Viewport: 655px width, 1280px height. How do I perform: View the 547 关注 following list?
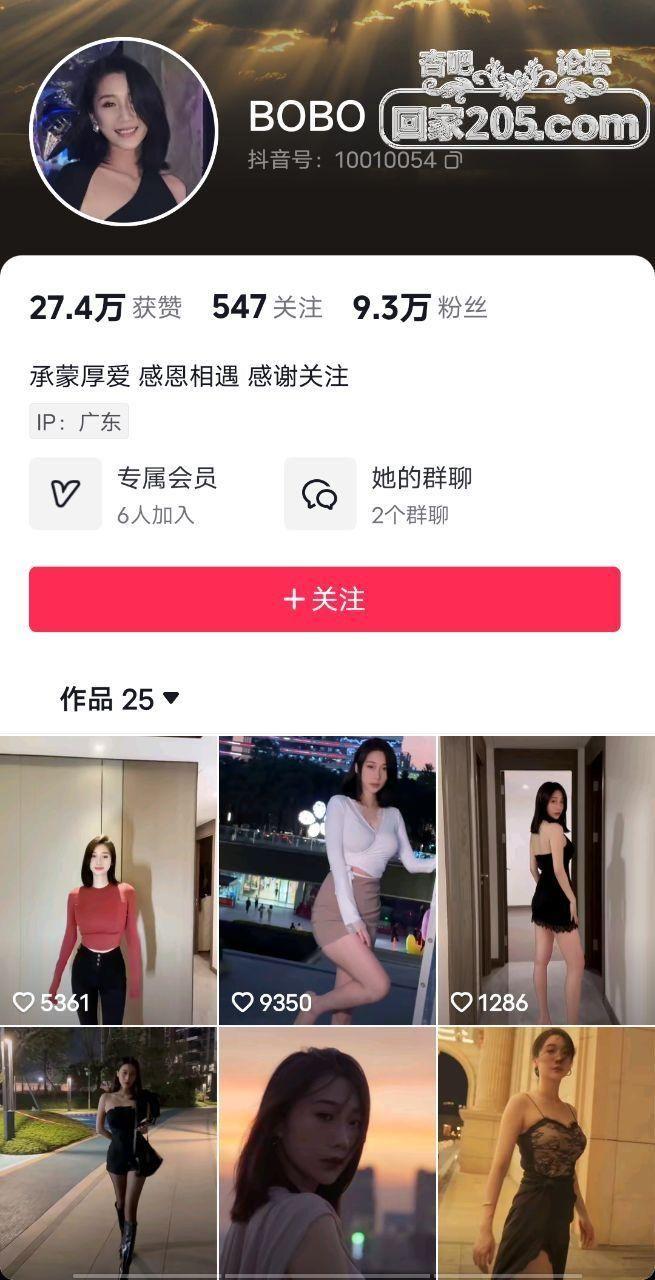pyautogui.click(x=267, y=308)
